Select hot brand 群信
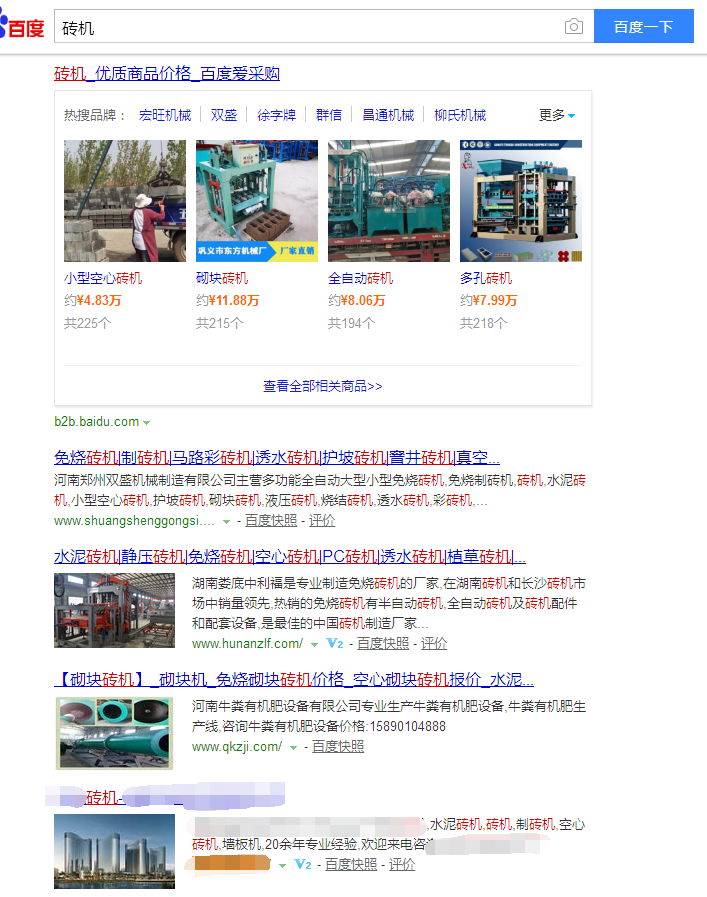 pyautogui.click(x=329, y=115)
